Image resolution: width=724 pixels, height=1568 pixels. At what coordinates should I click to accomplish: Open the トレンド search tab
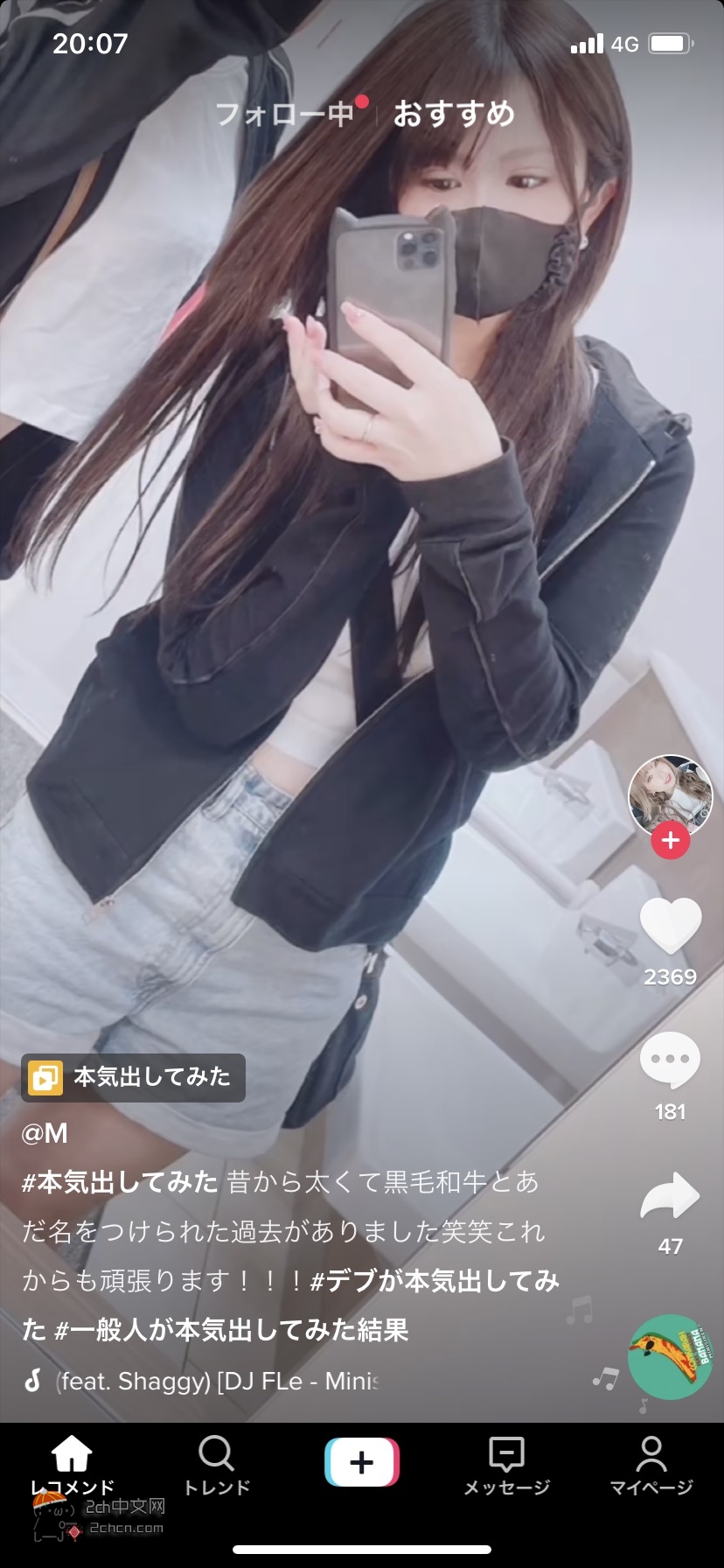point(216,1465)
